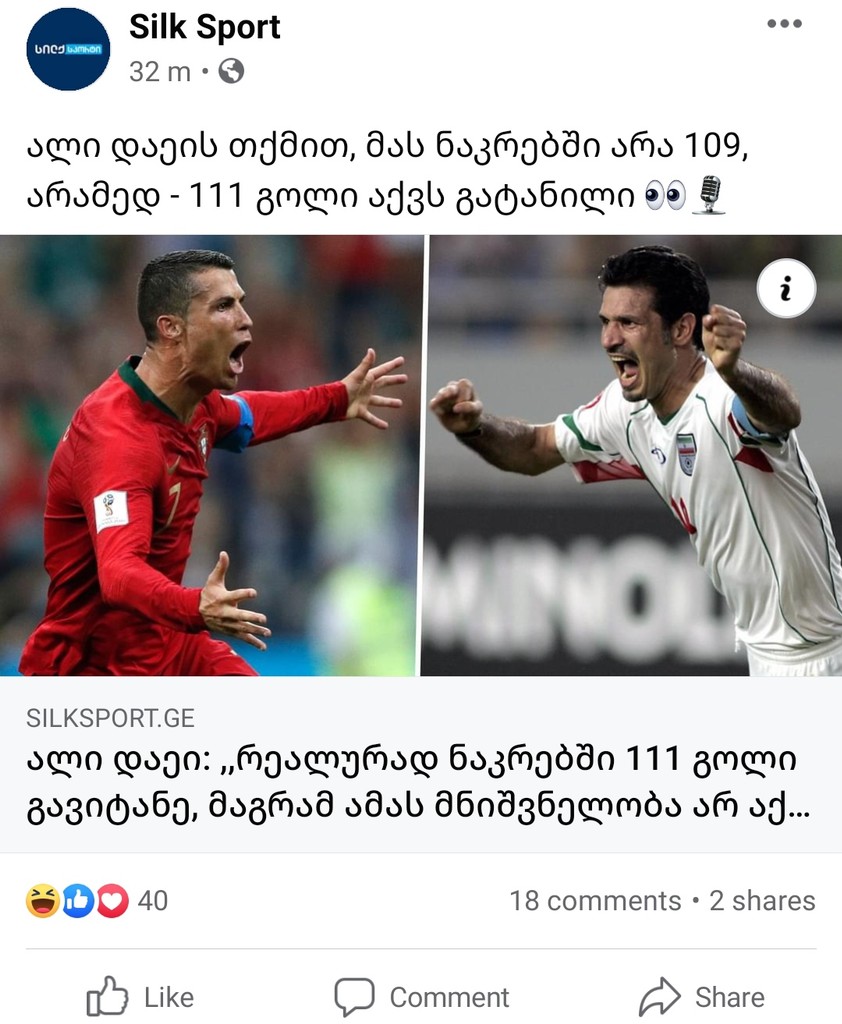Image resolution: width=842 pixels, height=1024 pixels.
Task: Click the arrow icon beside Share
Action: 661,996
